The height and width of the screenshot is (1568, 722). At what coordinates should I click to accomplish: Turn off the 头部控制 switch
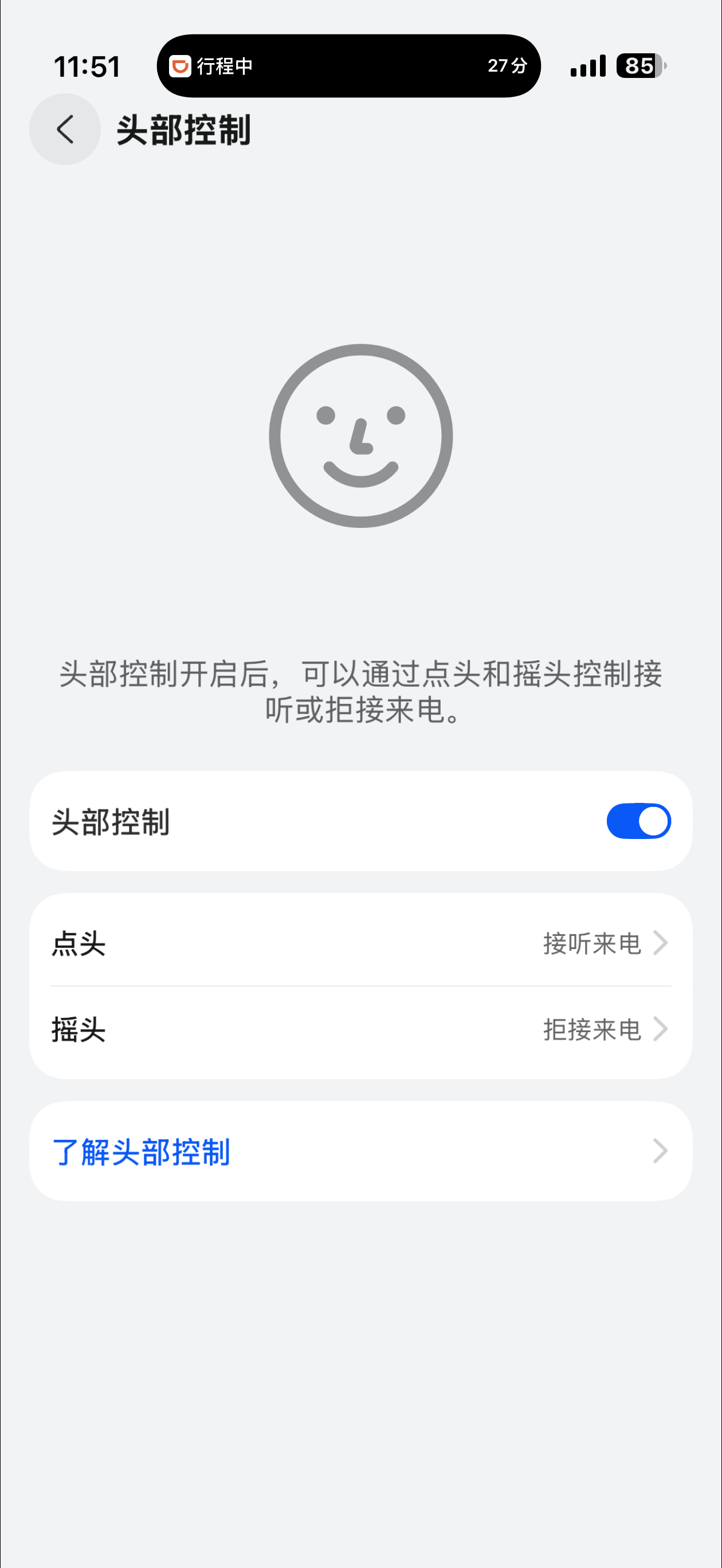(638, 821)
